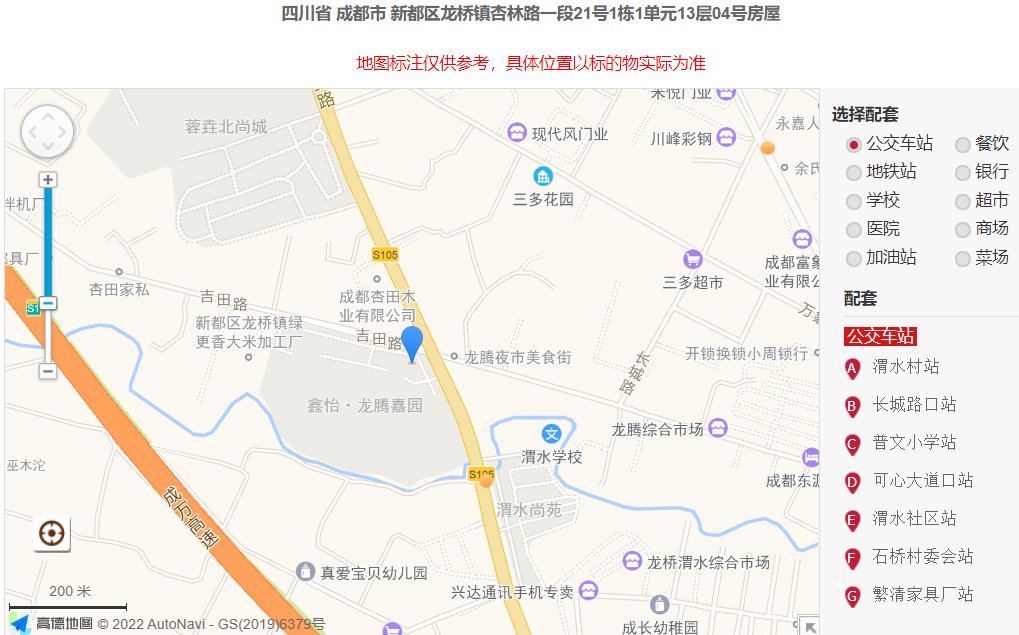
Task: Open bus stop 可心大道口站
Action: point(922,481)
